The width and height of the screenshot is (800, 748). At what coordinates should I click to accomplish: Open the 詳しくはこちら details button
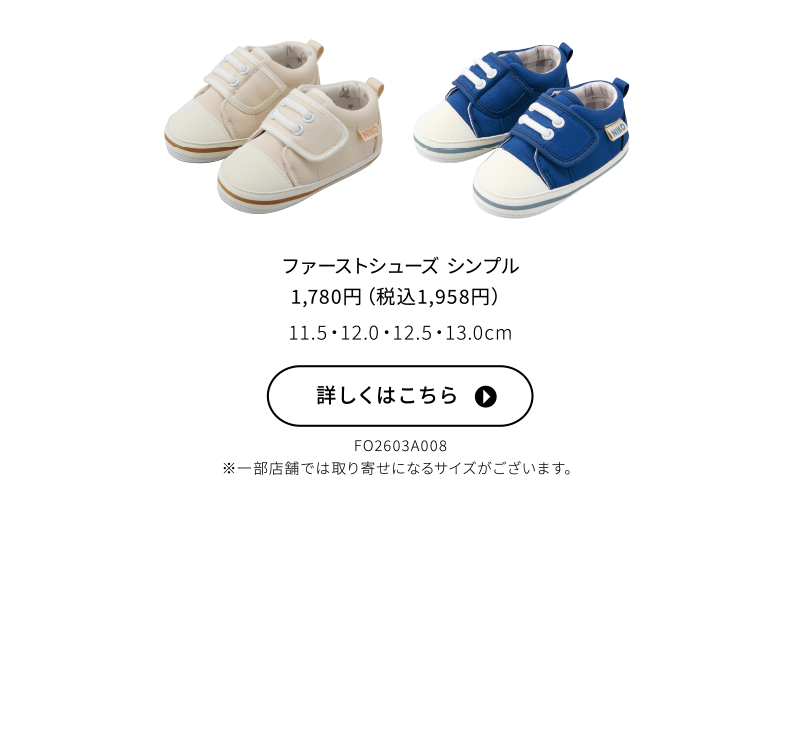click(400, 396)
